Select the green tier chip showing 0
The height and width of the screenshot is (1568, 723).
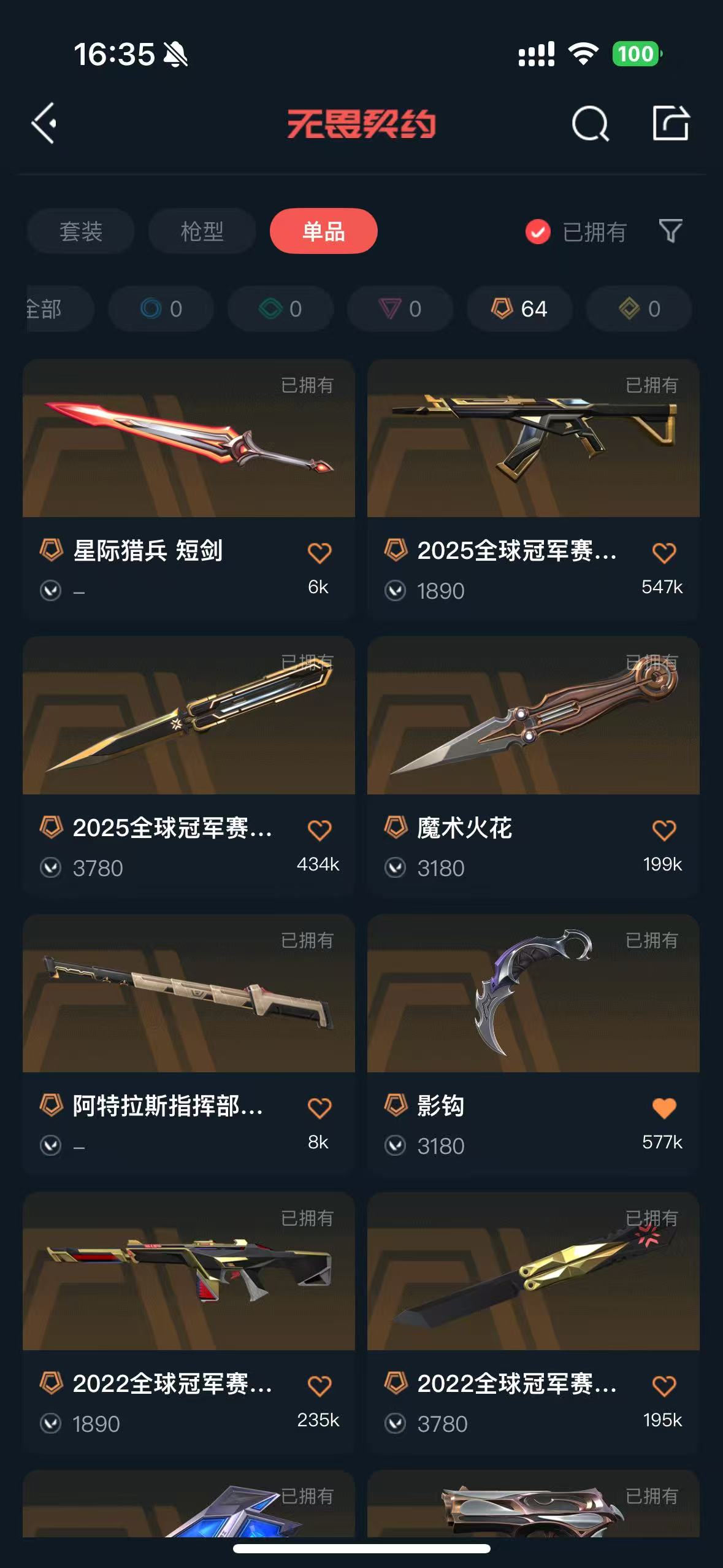tap(280, 309)
